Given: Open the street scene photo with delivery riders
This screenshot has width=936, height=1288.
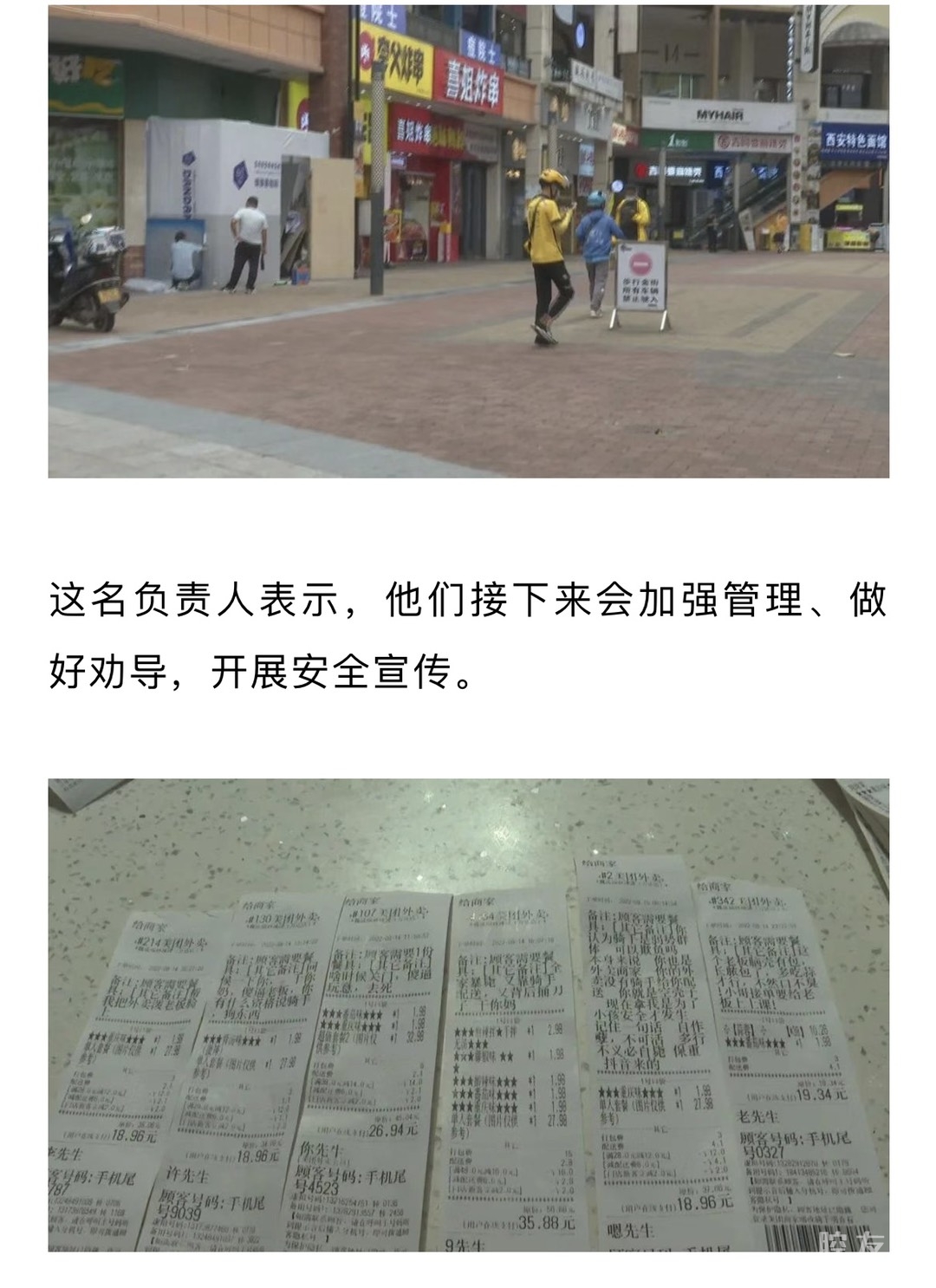Looking at the screenshot, I should [x=468, y=241].
